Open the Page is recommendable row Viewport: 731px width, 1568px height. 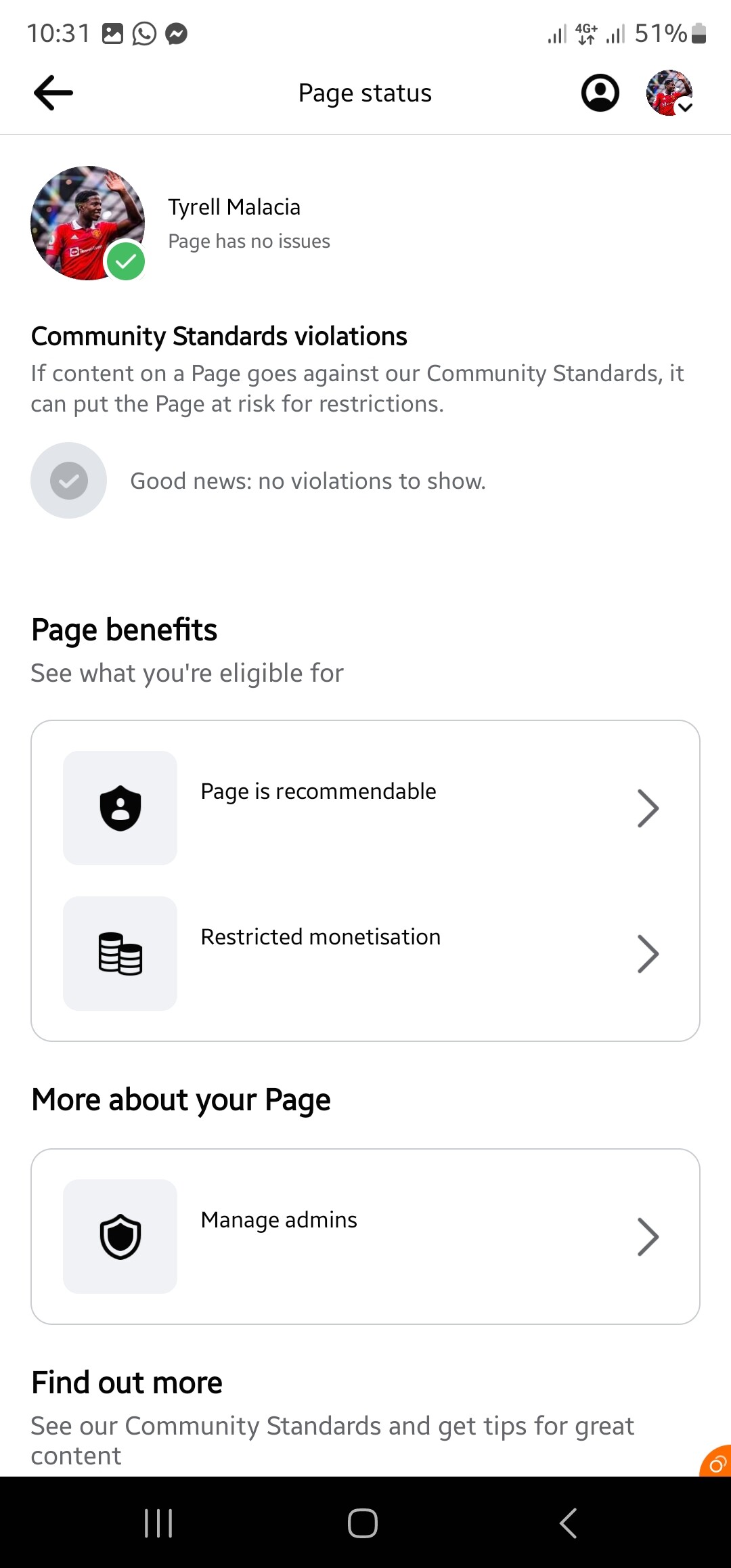click(x=365, y=808)
